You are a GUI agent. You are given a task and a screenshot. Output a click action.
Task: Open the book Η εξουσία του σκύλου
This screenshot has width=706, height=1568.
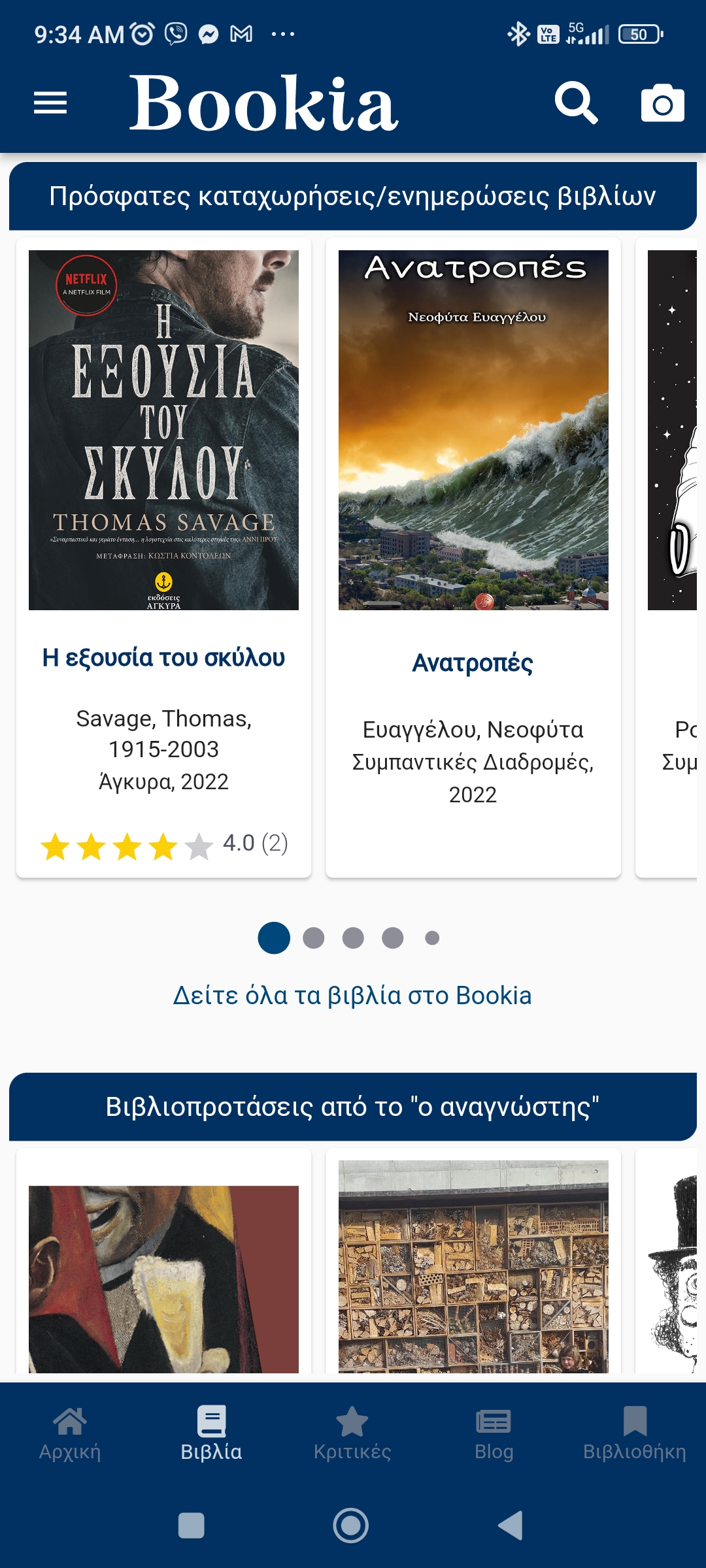[163, 657]
